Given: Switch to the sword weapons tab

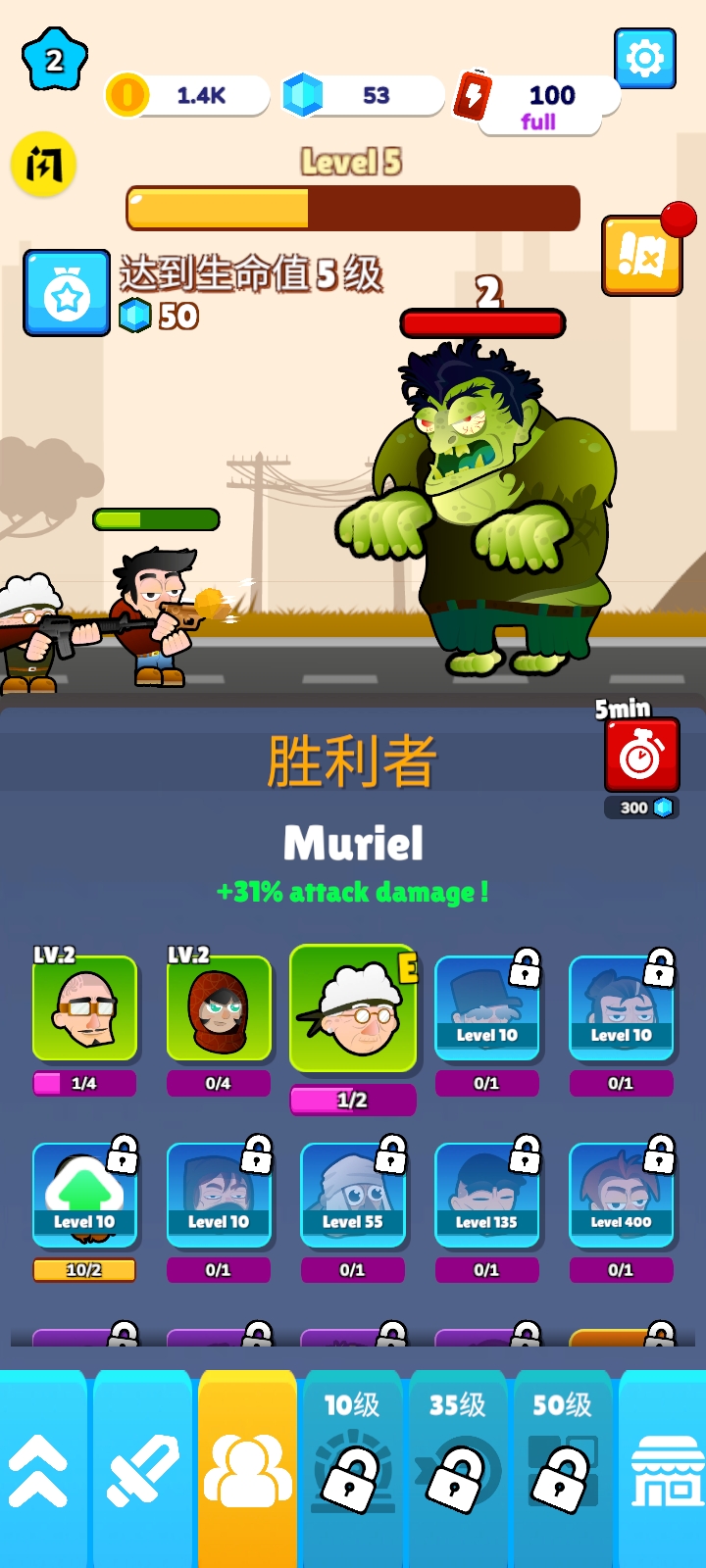Looking at the screenshot, I should [x=143, y=1470].
